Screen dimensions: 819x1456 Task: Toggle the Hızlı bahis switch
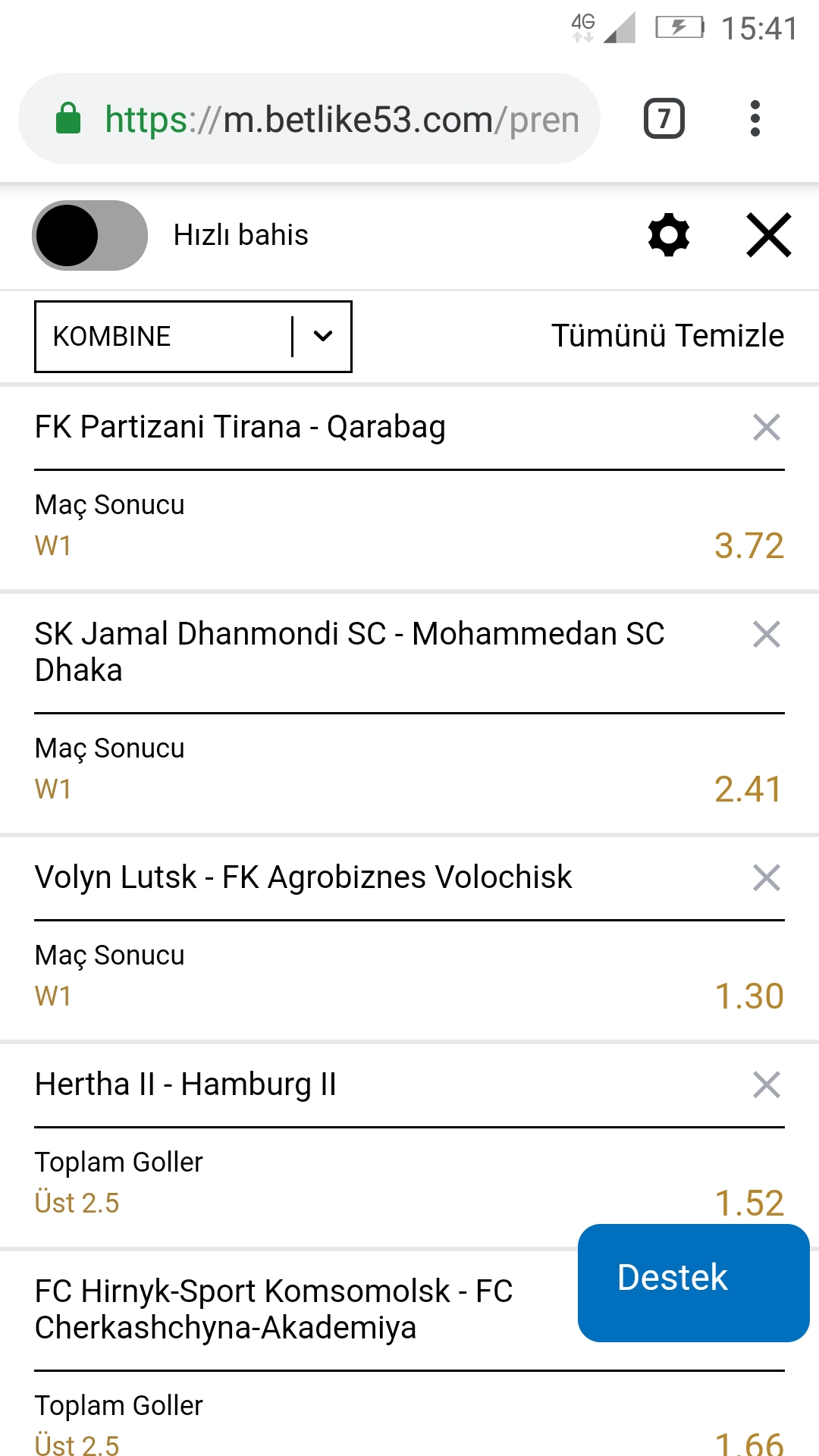click(x=89, y=235)
